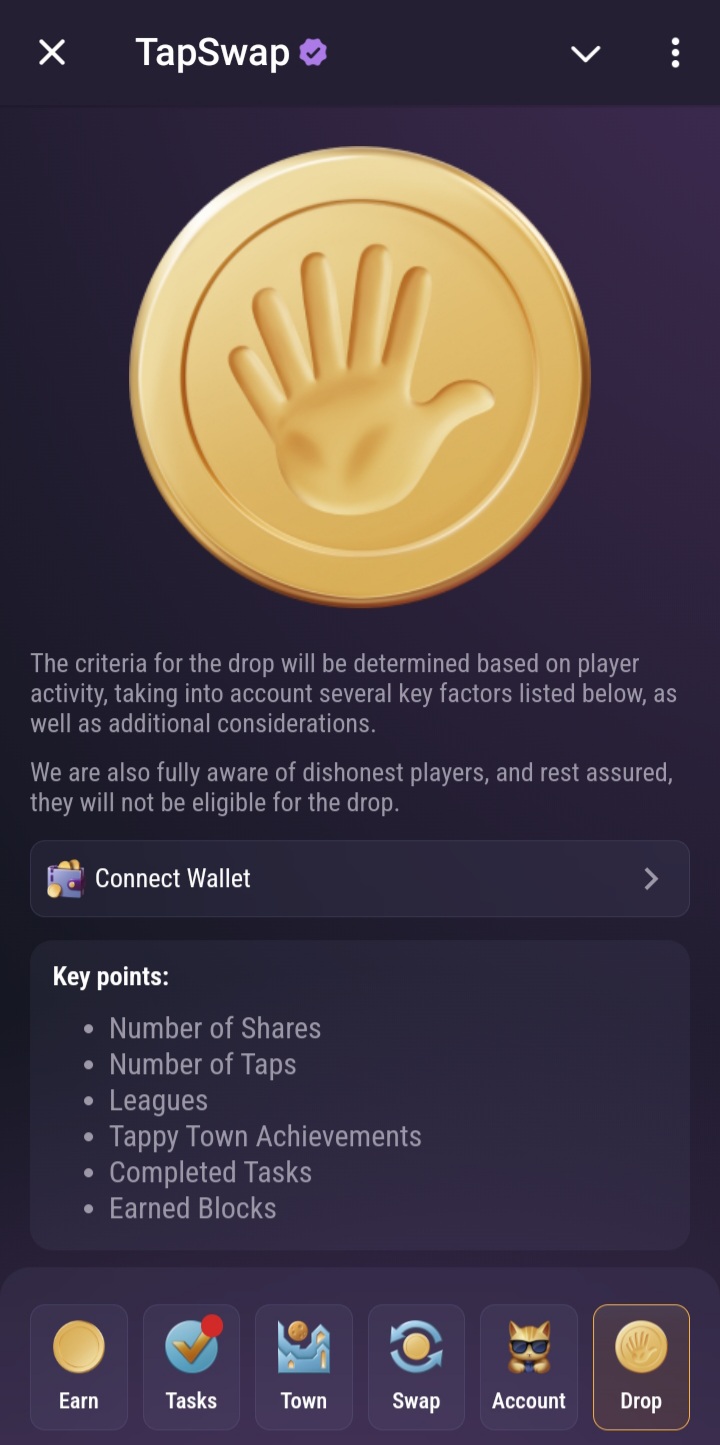Close the TapSwap mini app
720x1445 pixels.
(x=52, y=53)
